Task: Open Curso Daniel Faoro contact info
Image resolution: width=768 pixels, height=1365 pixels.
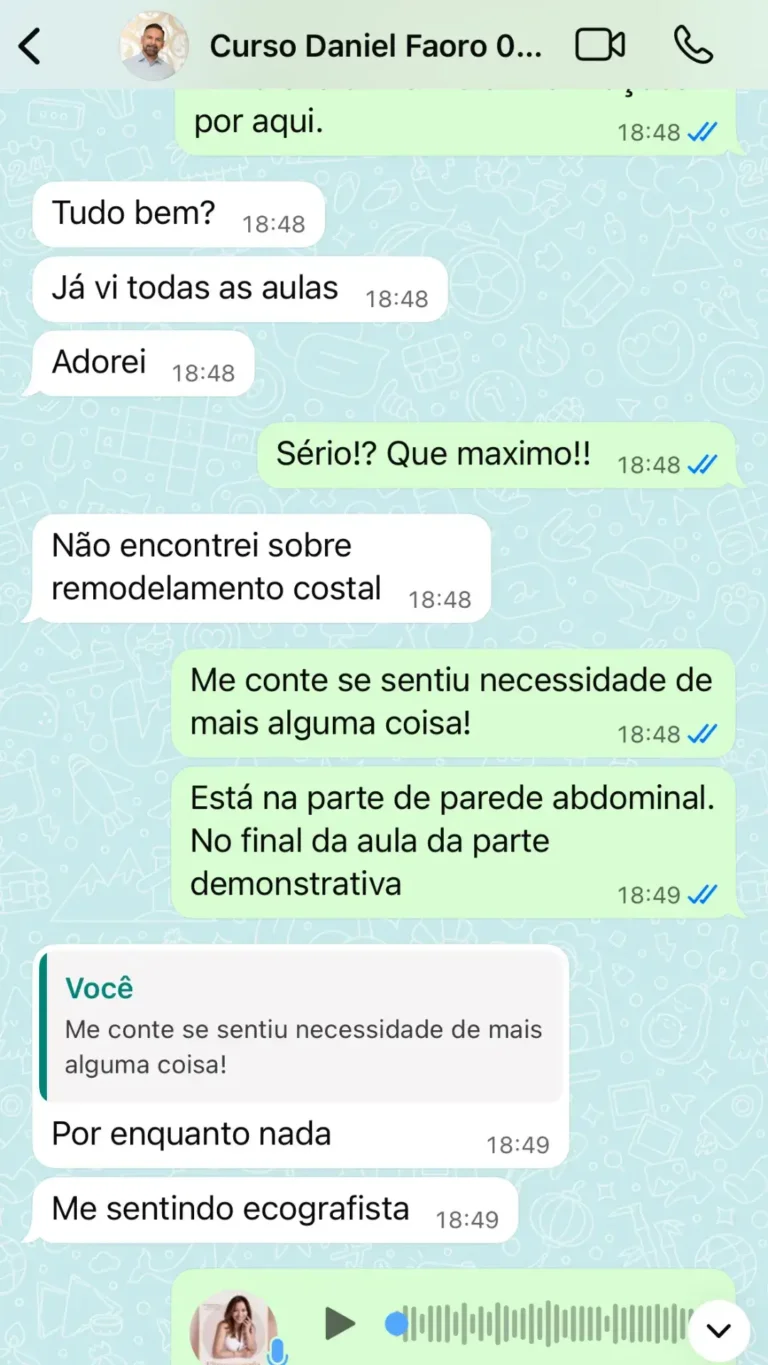Action: [376, 46]
